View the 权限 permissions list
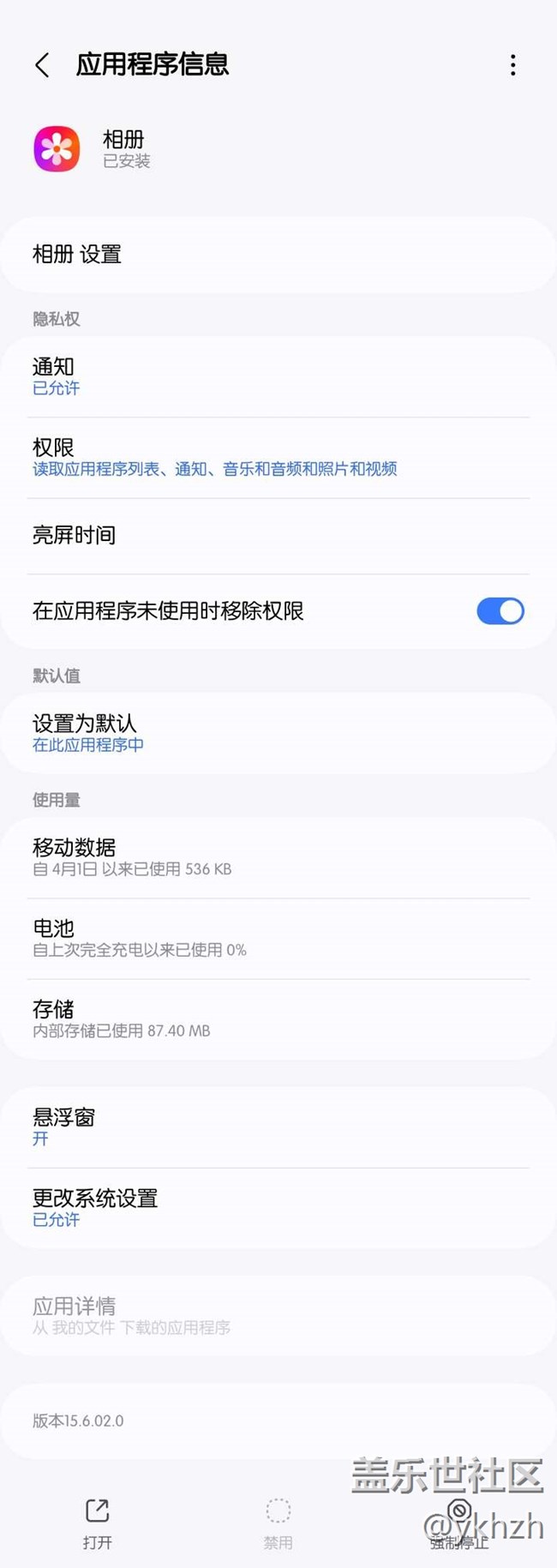557x1568 pixels. click(278, 457)
